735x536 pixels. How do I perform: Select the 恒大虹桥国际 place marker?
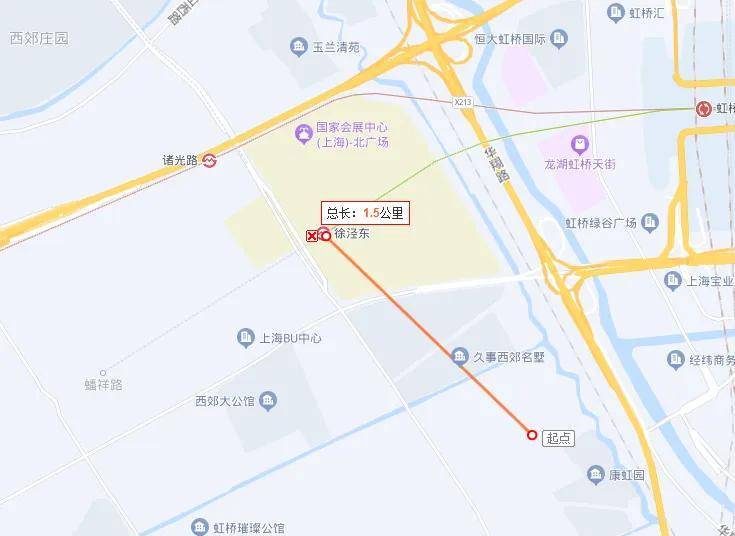(x=560, y=39)
